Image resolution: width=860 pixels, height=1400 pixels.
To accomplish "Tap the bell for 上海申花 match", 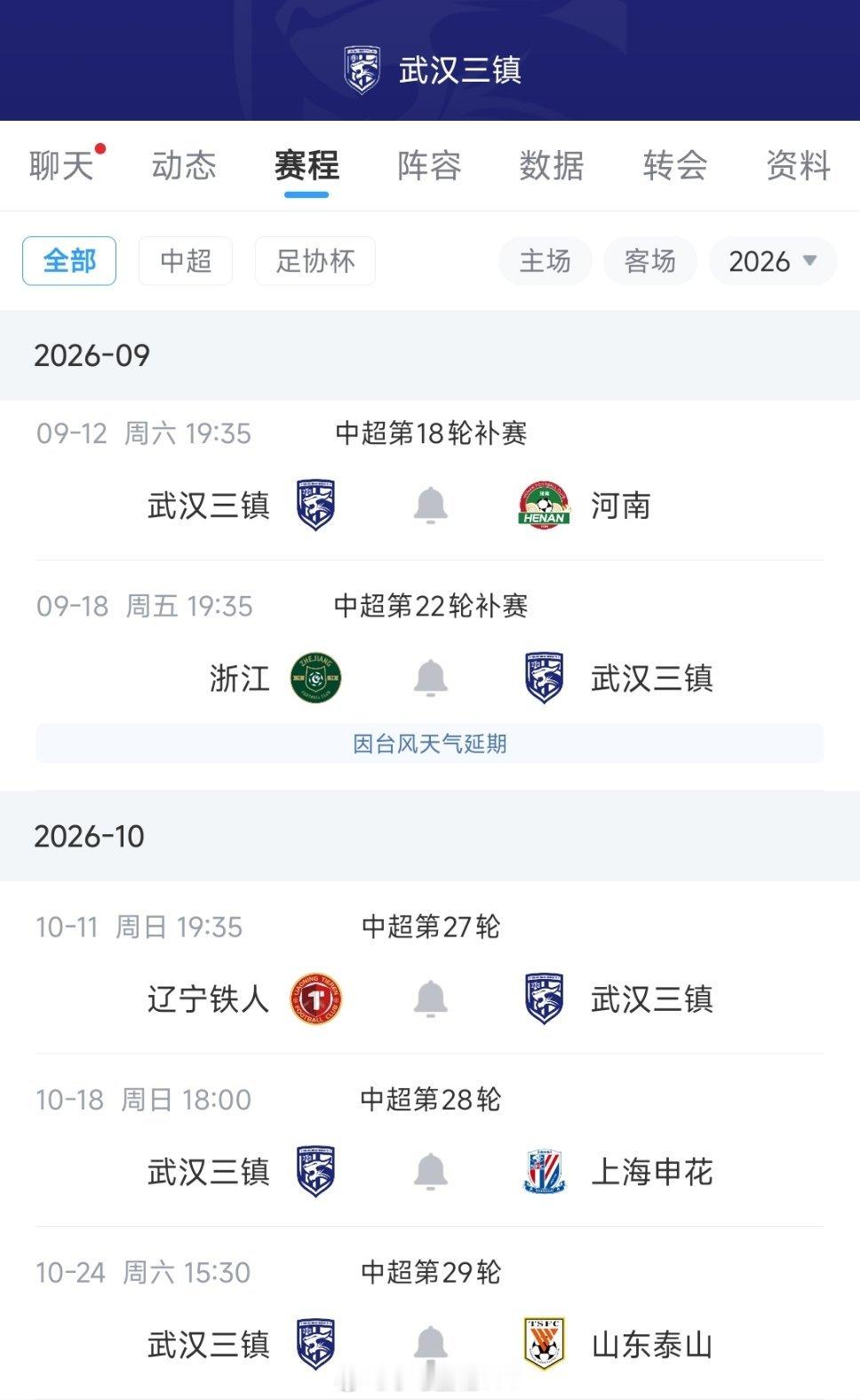I will point(430,1172).
